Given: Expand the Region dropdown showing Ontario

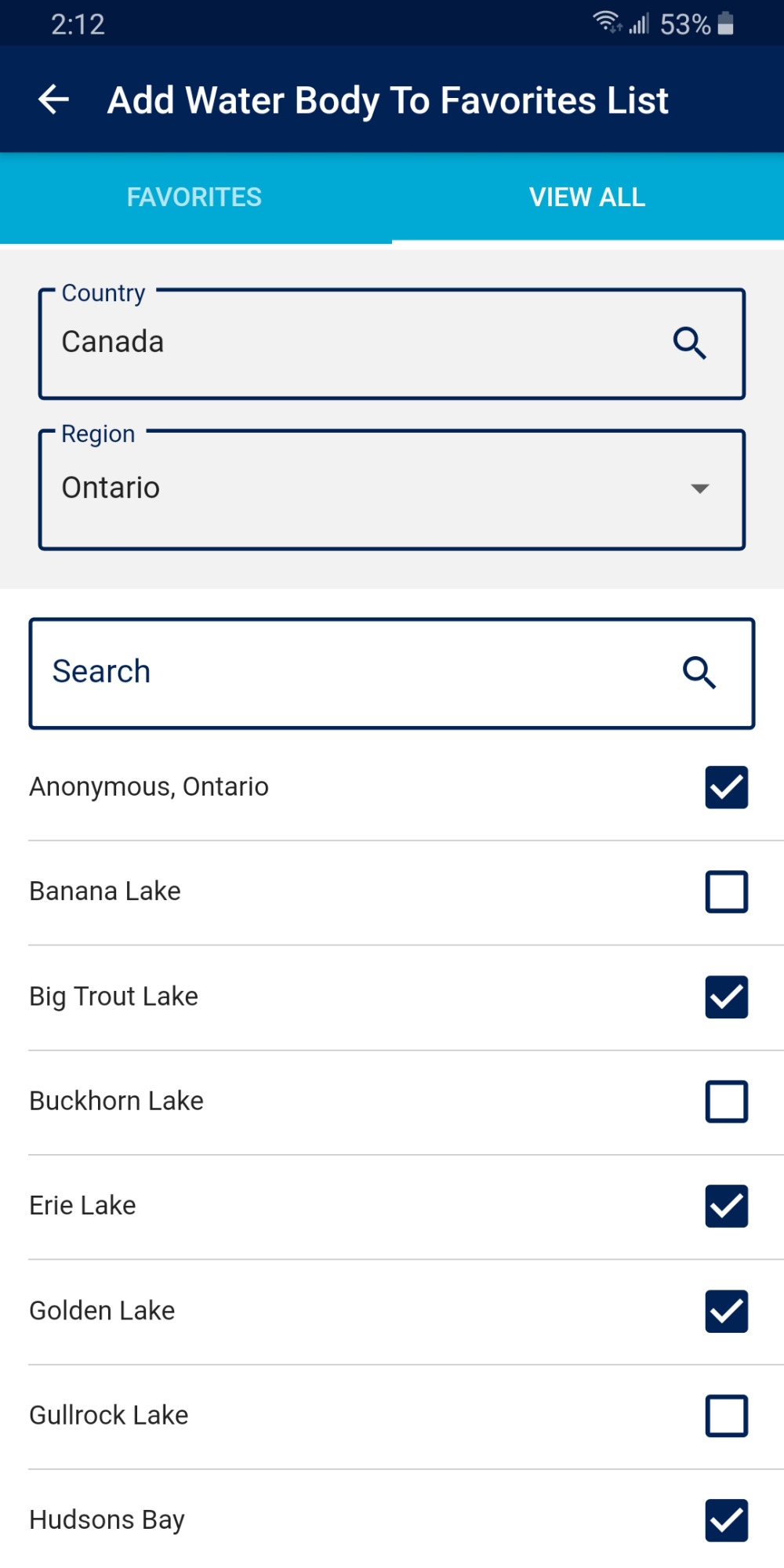Looking at the screenshot, I should pos(392,488).
